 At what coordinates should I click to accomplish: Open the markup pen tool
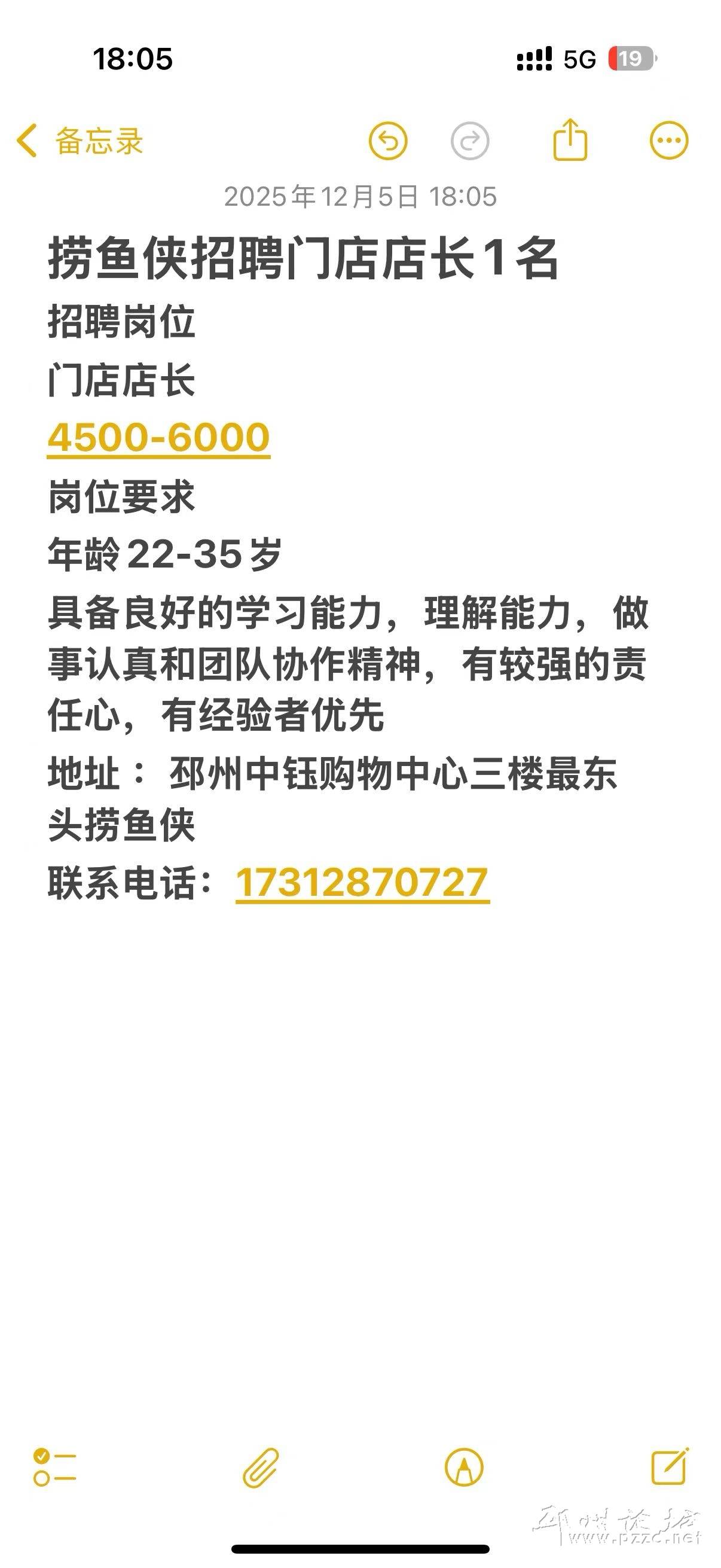[x=464, y=1467]
